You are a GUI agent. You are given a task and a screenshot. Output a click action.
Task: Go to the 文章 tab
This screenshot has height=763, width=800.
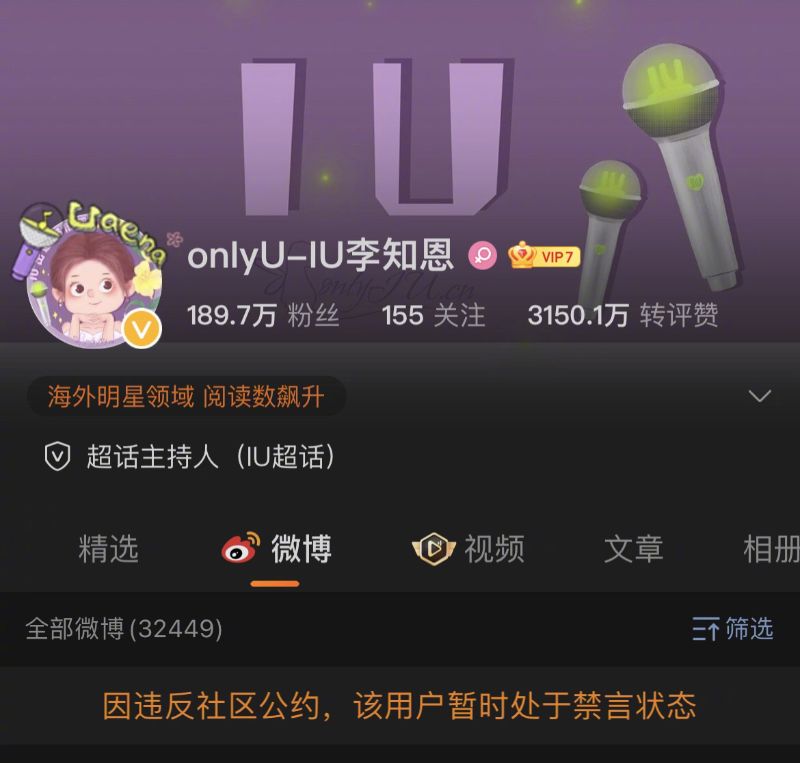coord(633,549)
